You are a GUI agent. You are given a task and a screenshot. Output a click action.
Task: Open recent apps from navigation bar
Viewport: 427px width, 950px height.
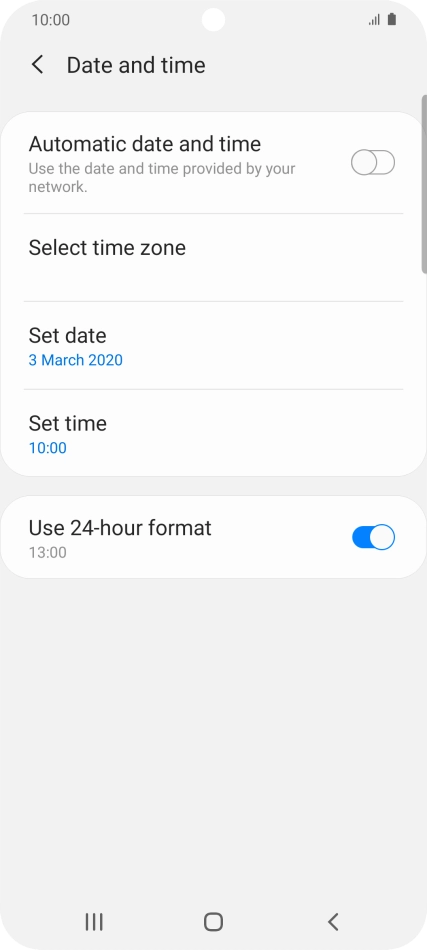click(x=94, y=922)
